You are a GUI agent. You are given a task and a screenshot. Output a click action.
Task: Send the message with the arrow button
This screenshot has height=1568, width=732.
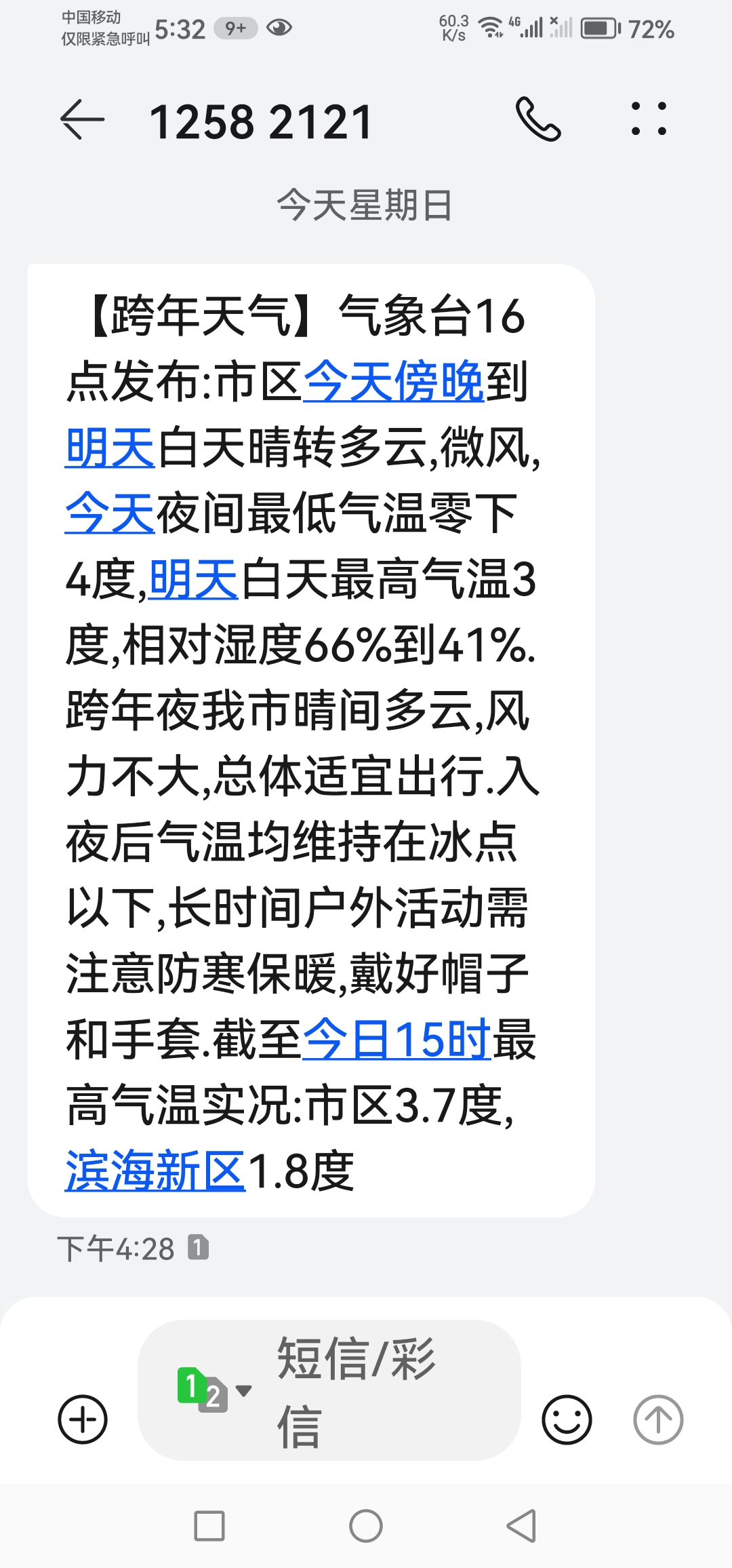coord(657,1419)
